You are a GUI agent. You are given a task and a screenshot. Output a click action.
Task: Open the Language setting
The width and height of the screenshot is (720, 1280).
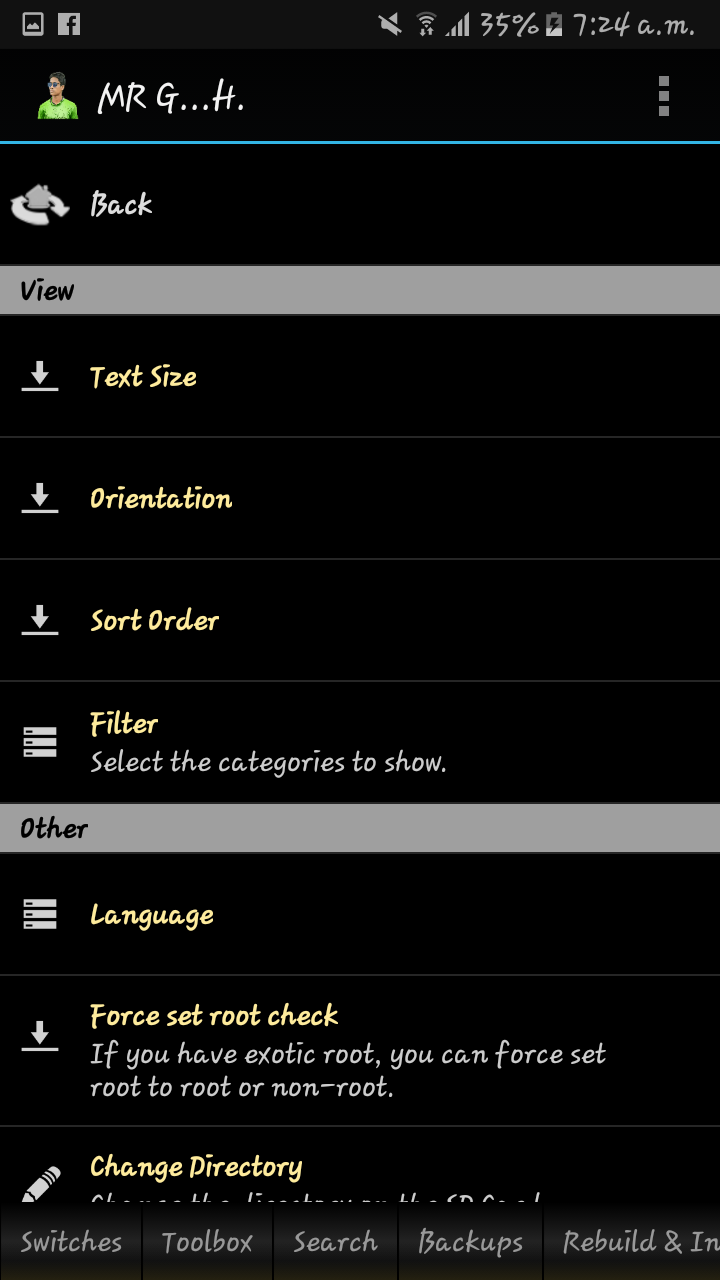(360, 915)
